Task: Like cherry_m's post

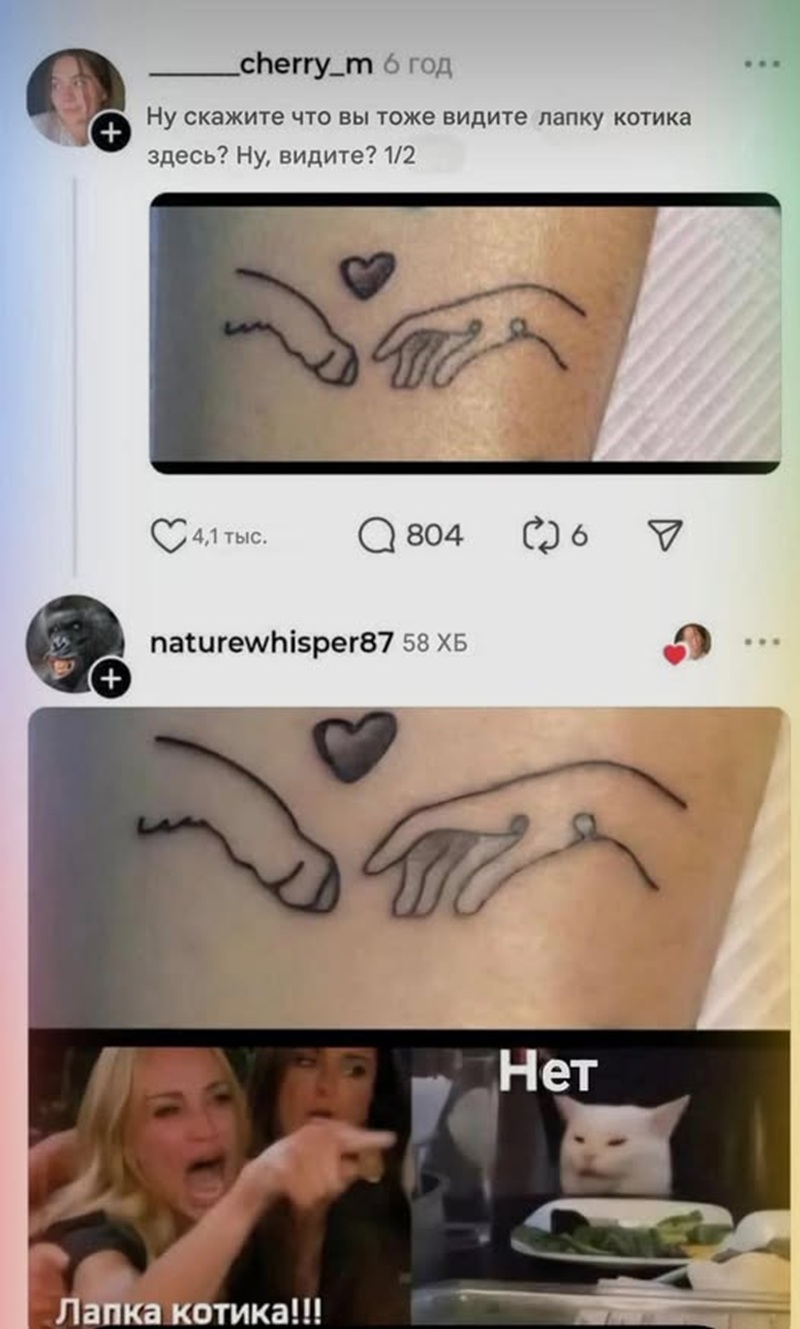Action: (x=169, y=537)
